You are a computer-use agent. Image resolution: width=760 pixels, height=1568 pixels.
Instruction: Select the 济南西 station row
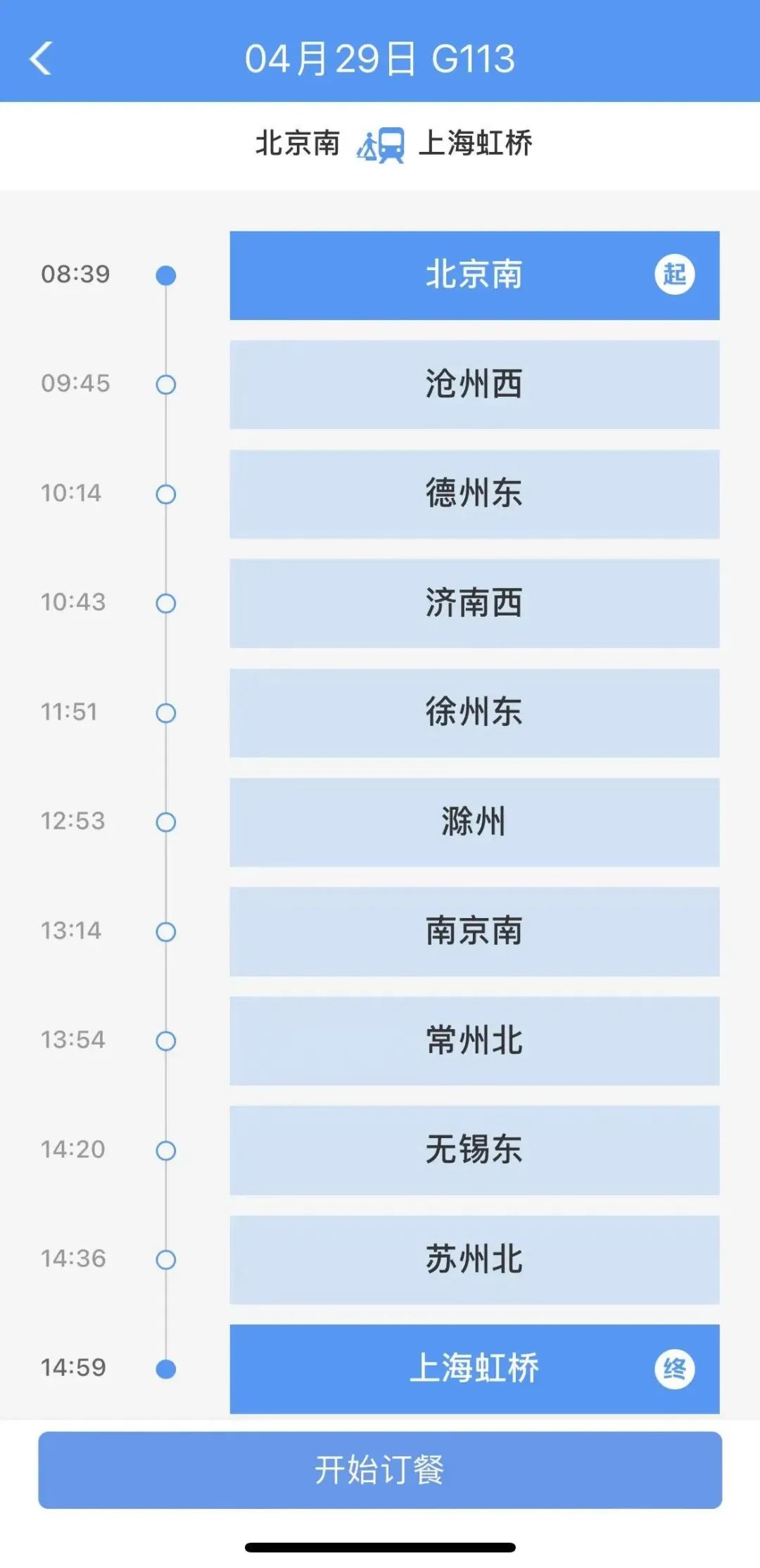click(x=475, y=604)
